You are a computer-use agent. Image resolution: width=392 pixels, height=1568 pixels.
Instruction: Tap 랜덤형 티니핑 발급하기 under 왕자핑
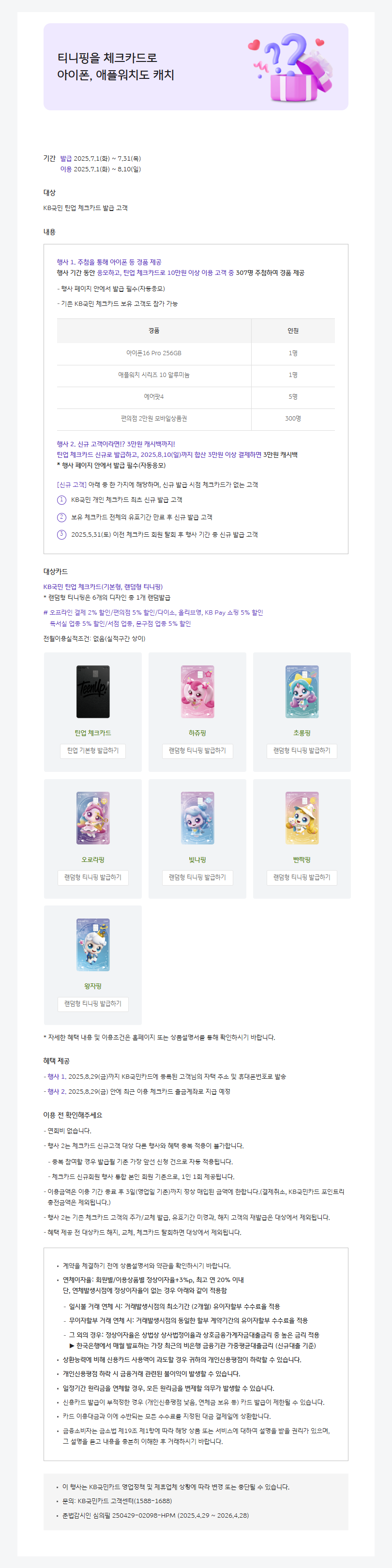tap(92, 1003)
